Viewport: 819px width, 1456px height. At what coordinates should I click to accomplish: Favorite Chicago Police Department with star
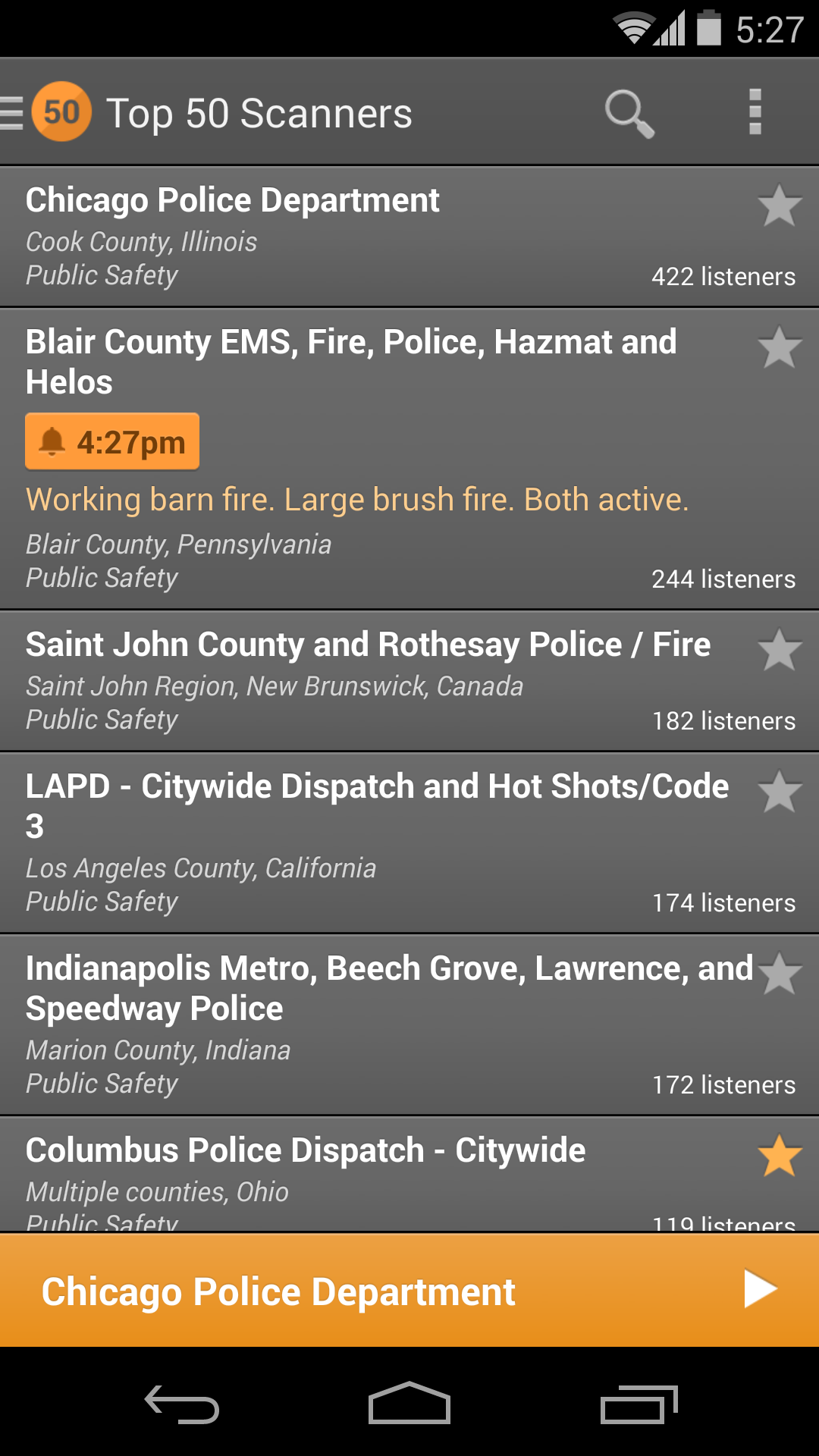point(779,206)
